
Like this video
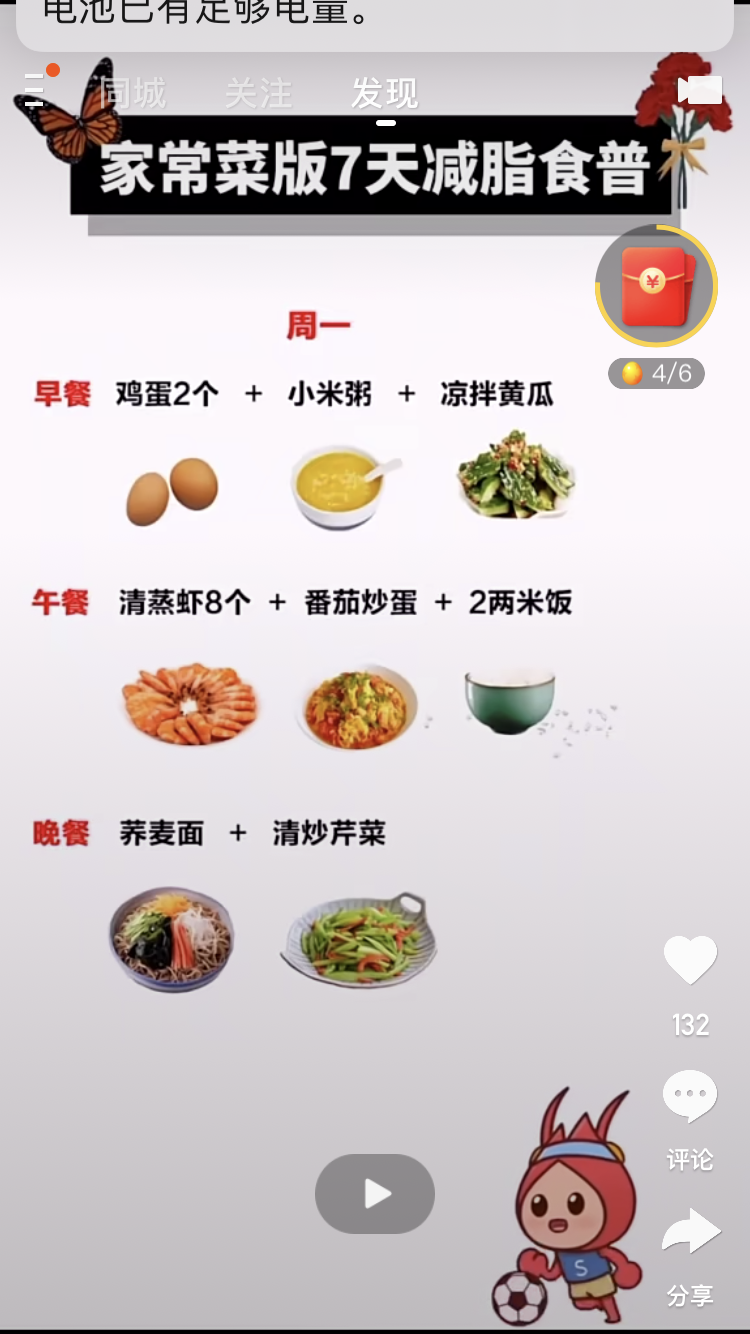pos(690,962)
